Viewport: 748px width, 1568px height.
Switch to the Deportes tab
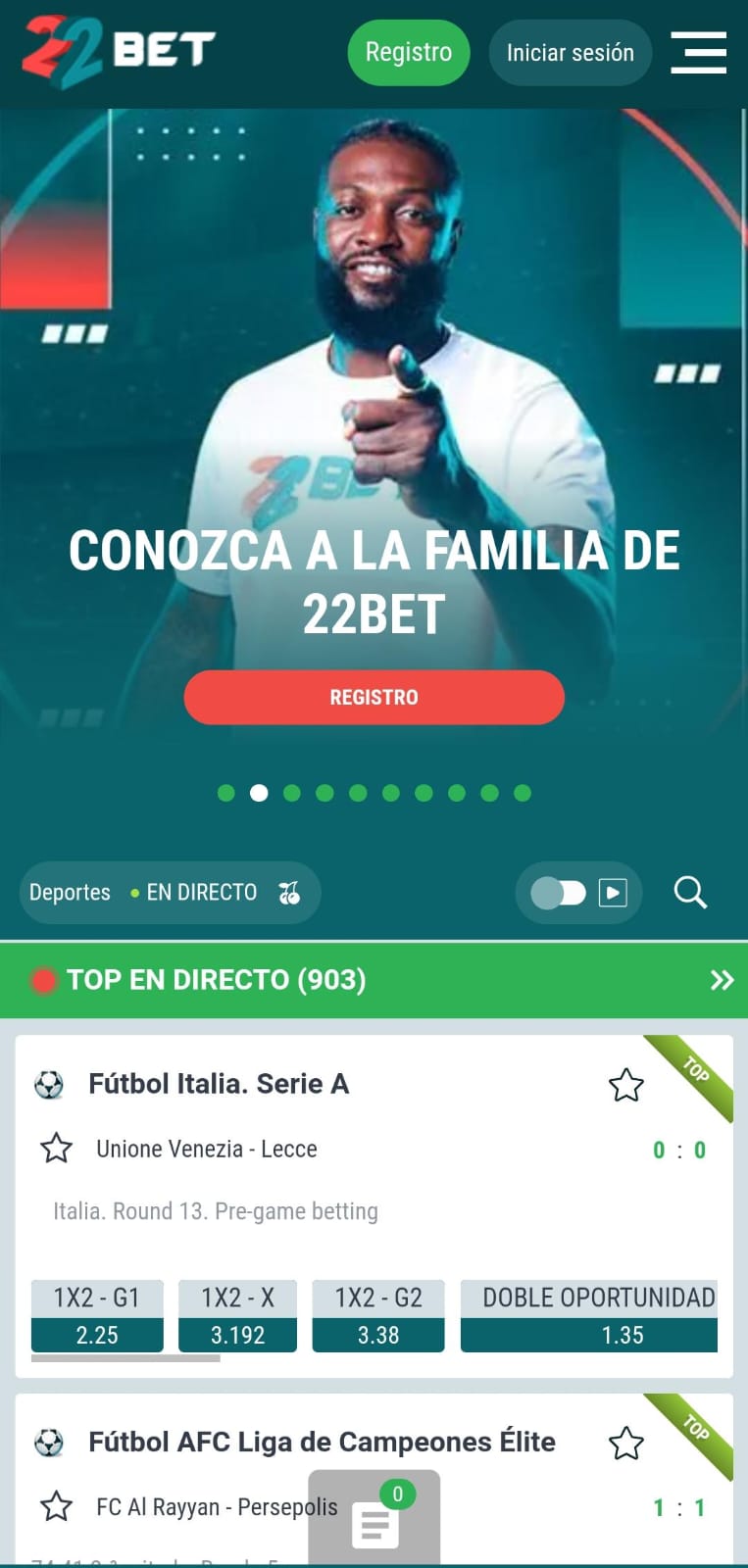coord(70,893)
